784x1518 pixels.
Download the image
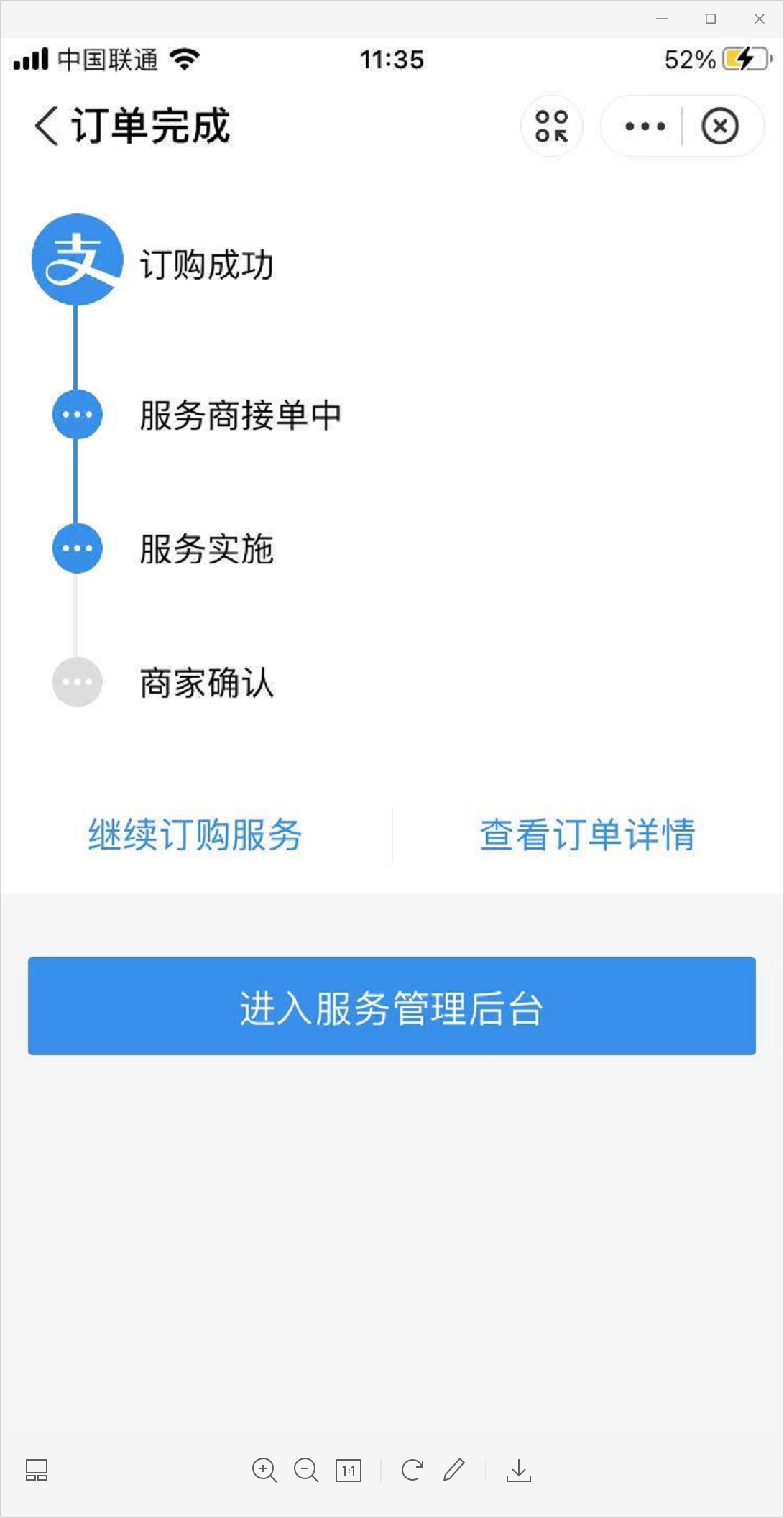tap(518, 1471)
